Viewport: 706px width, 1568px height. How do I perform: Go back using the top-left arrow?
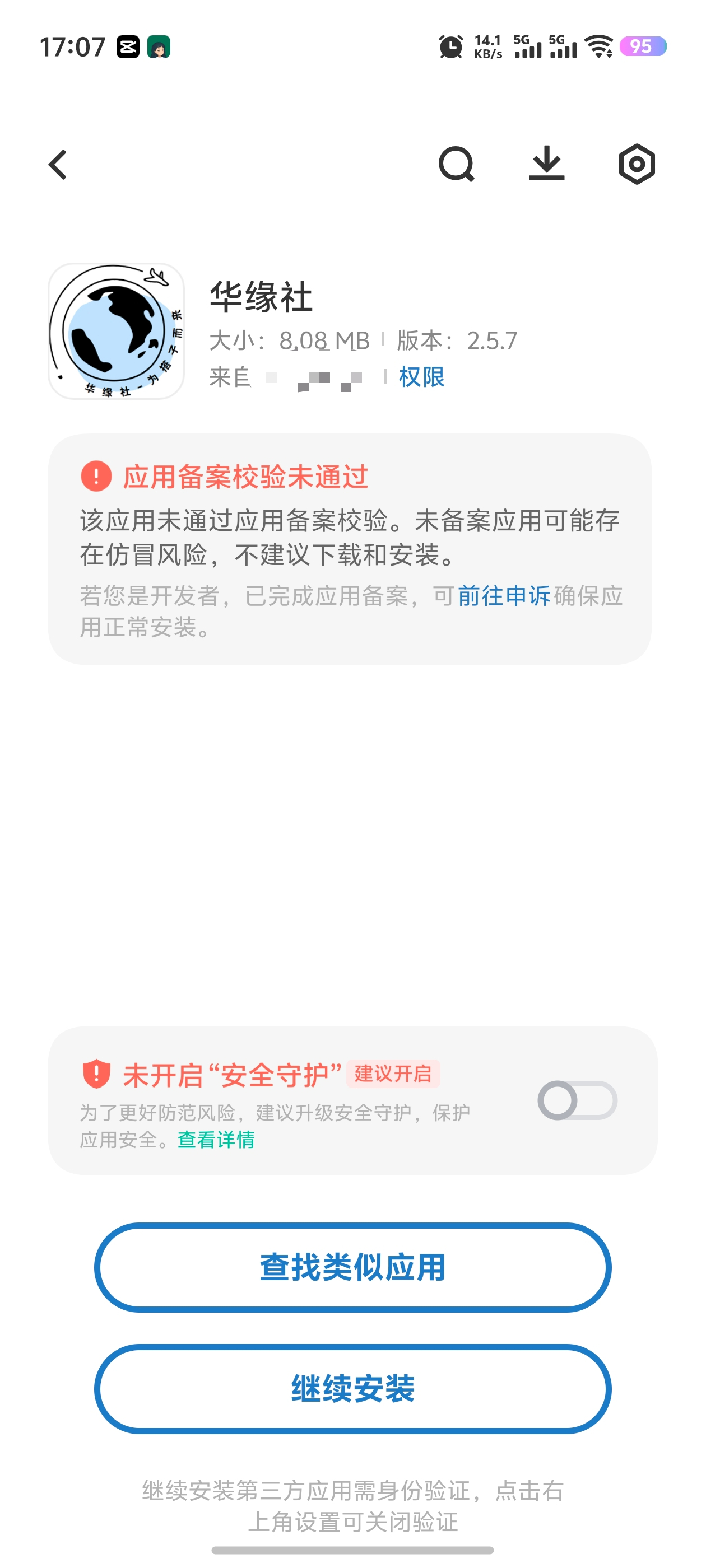coord(58,165)
